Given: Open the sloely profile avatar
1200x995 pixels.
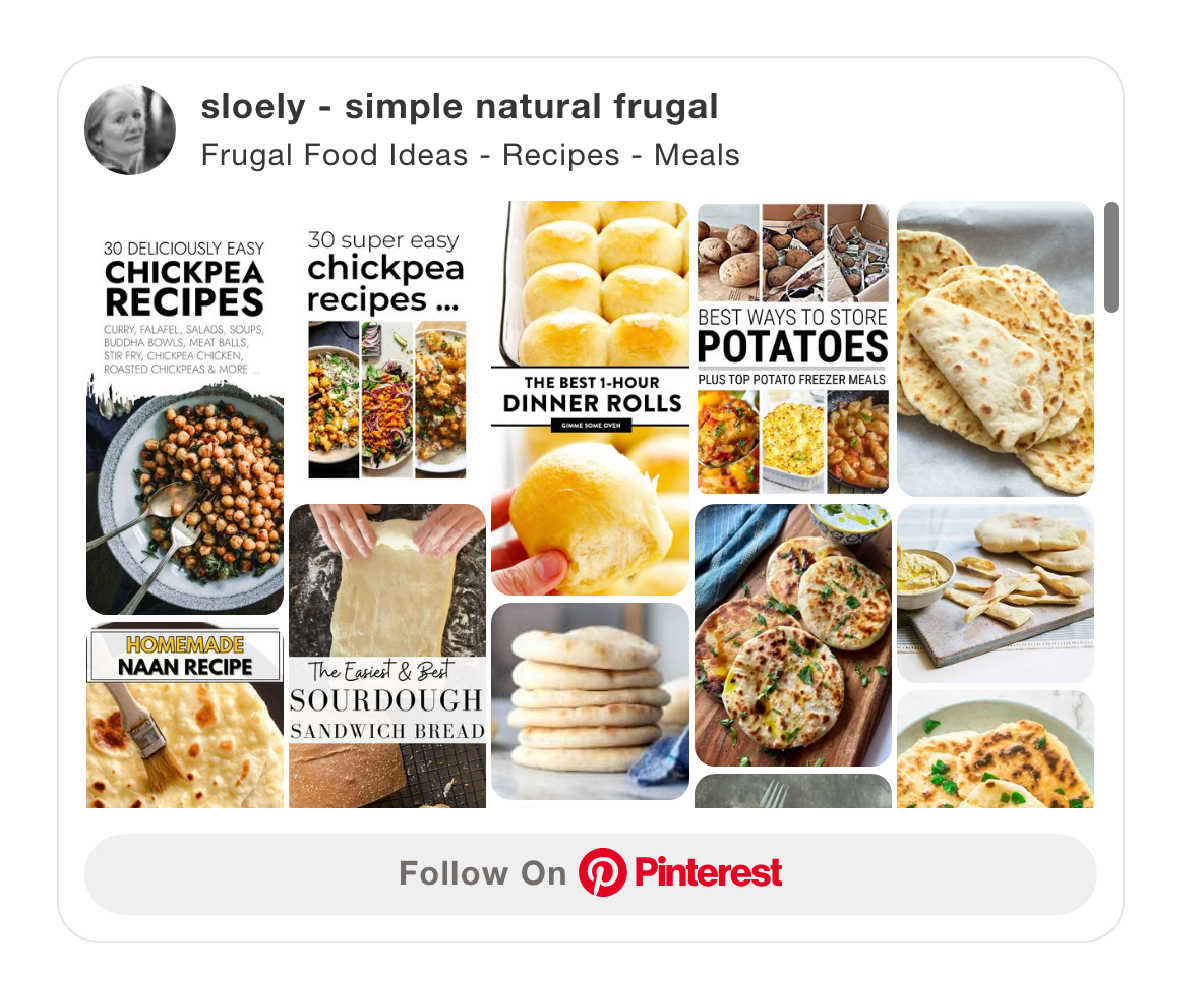Looking at the screenshot, I should (130, 130).
